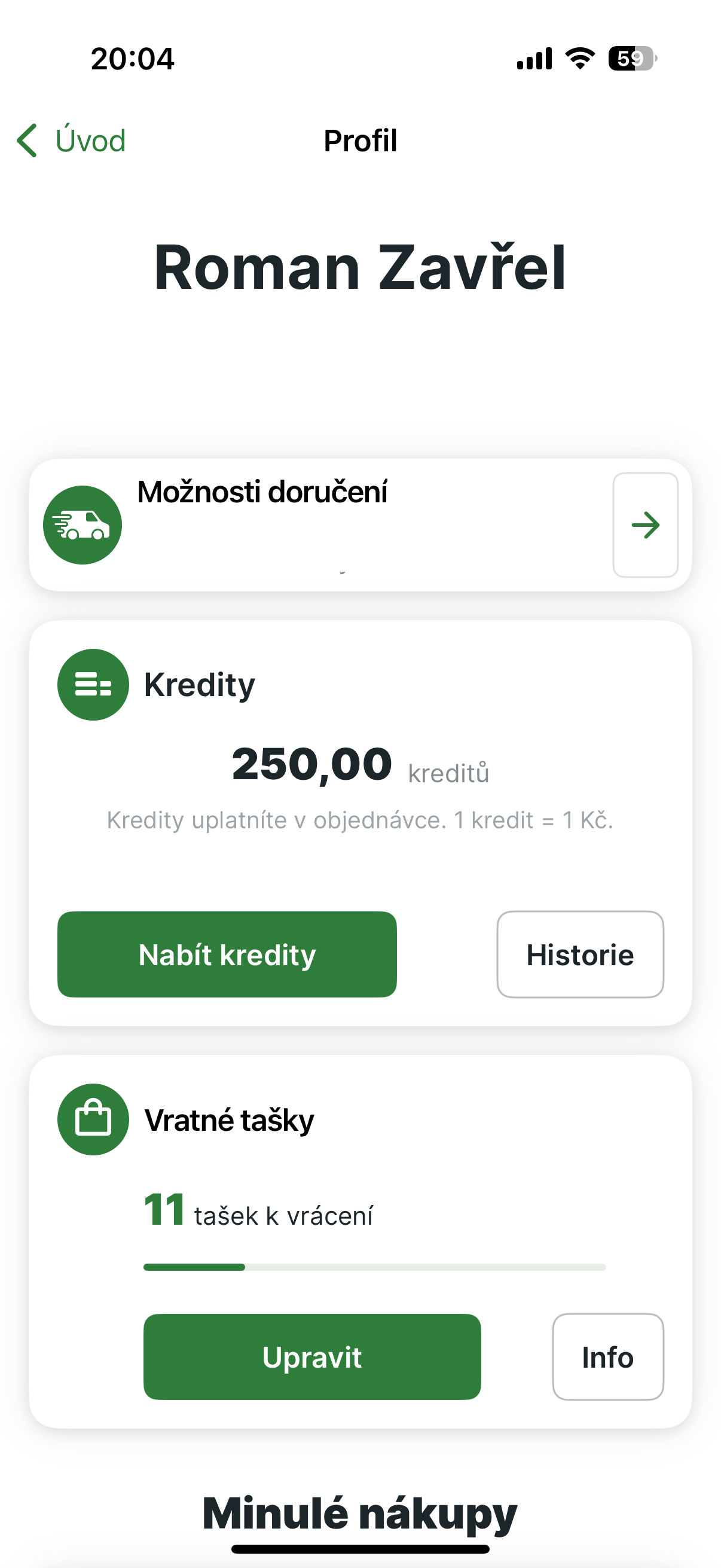Tap Upravit for returnable bags

click(312, 1357)
